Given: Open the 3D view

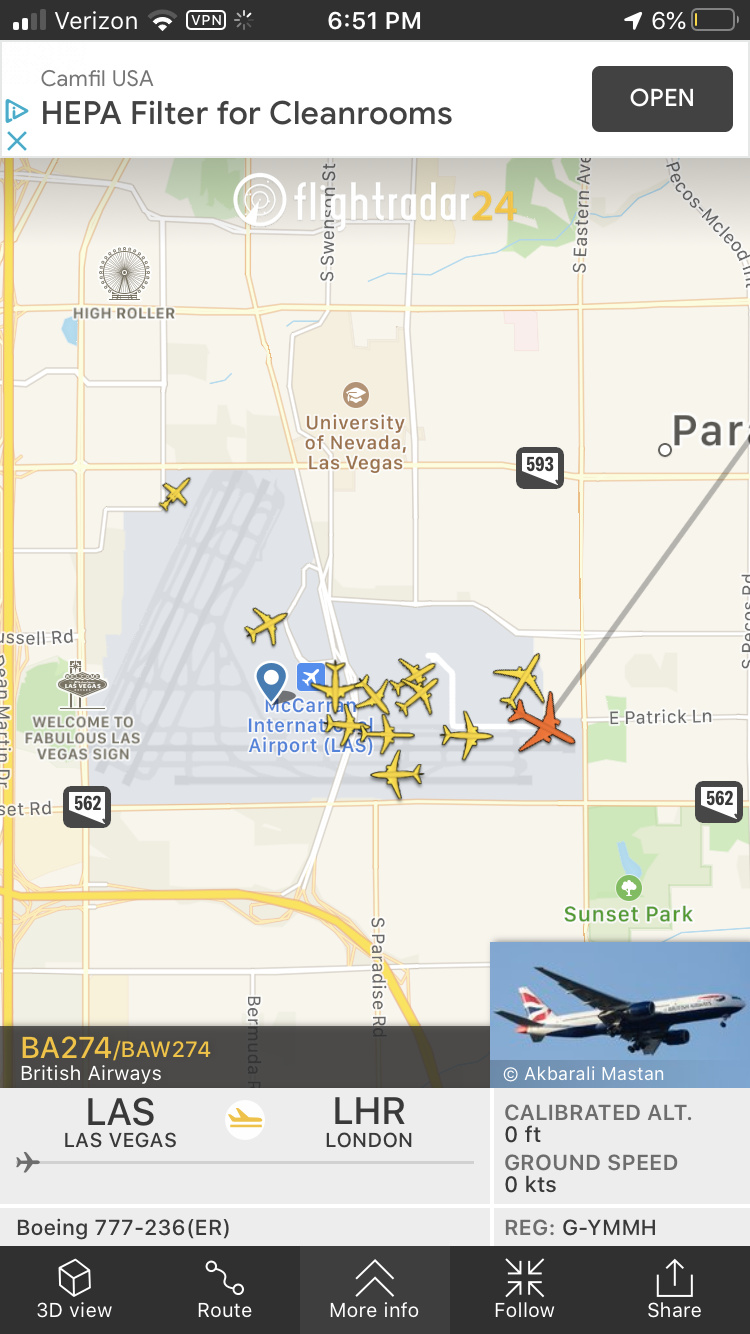Looking at the screenshot, I should (x=74, y=1289).
